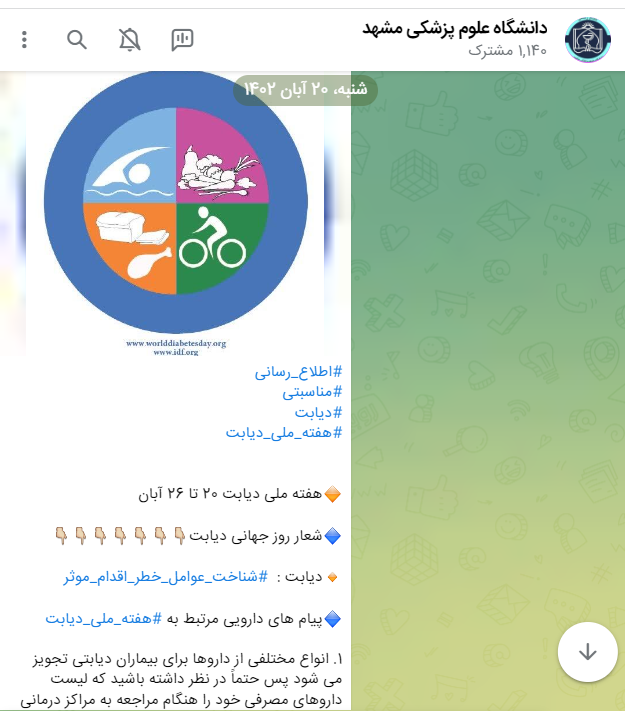This screenshot has height=711, width=625.
Task: Jump to latest message with down arrow
Action: [x=587, y=652]
